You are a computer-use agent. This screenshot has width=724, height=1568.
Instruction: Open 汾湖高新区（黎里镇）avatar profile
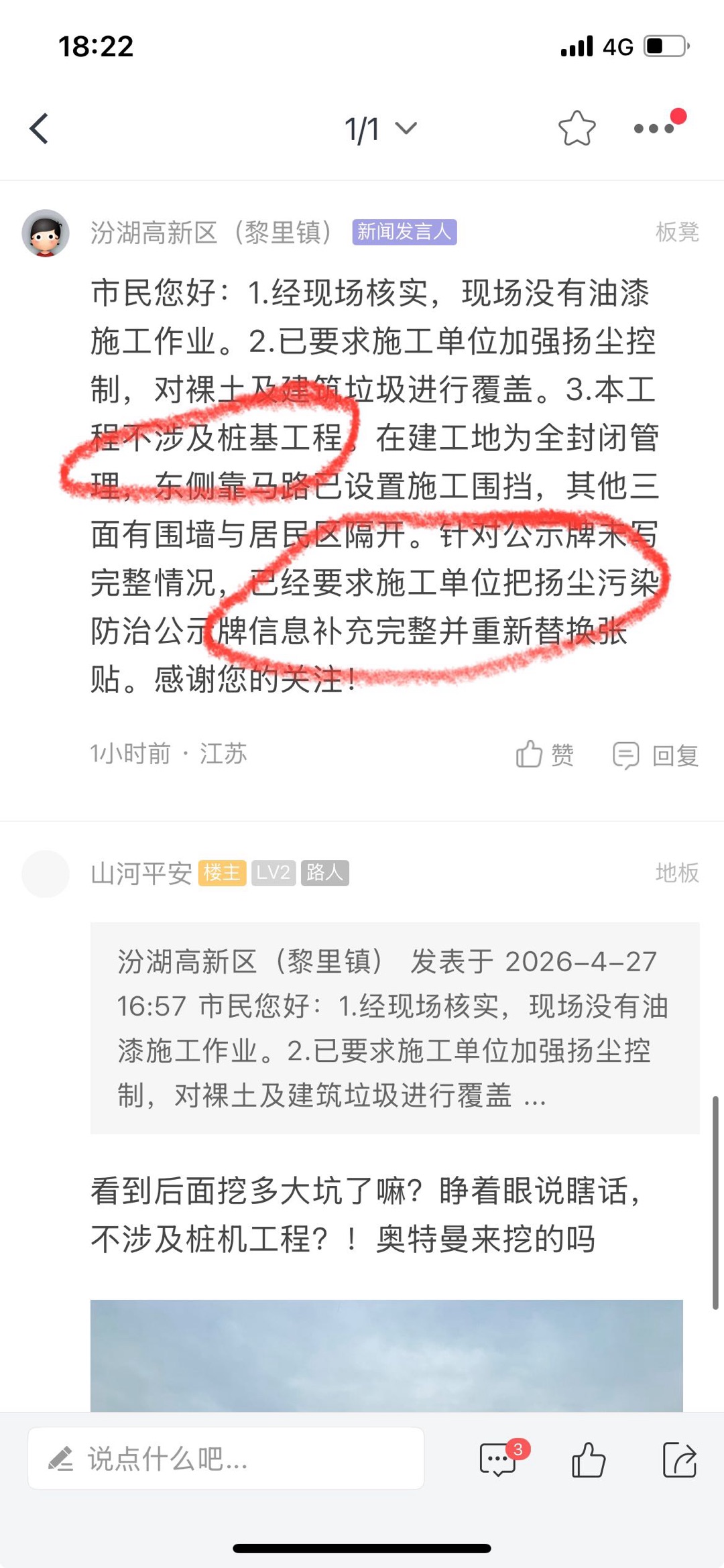46,233
